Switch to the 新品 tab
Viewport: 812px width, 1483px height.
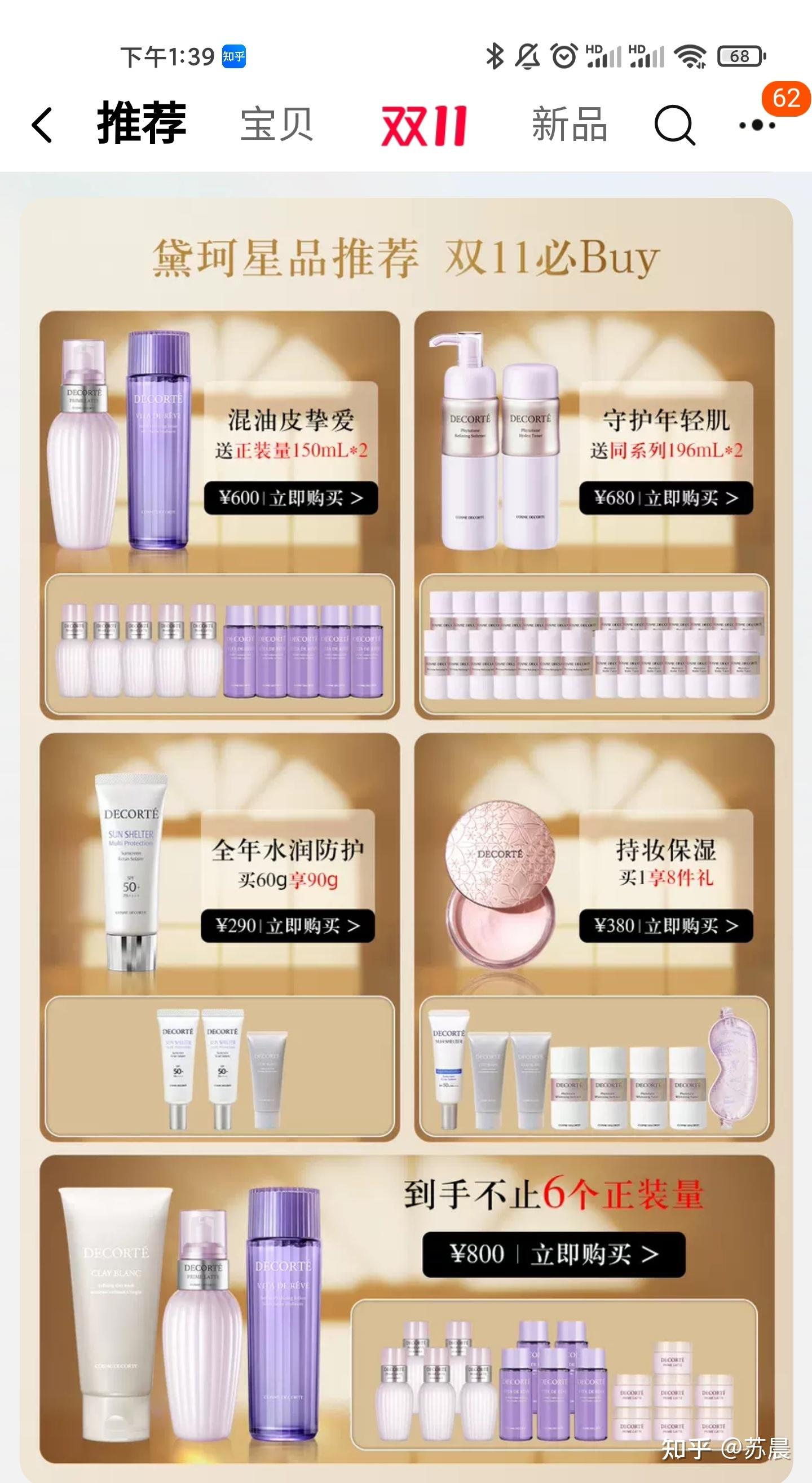569,125
